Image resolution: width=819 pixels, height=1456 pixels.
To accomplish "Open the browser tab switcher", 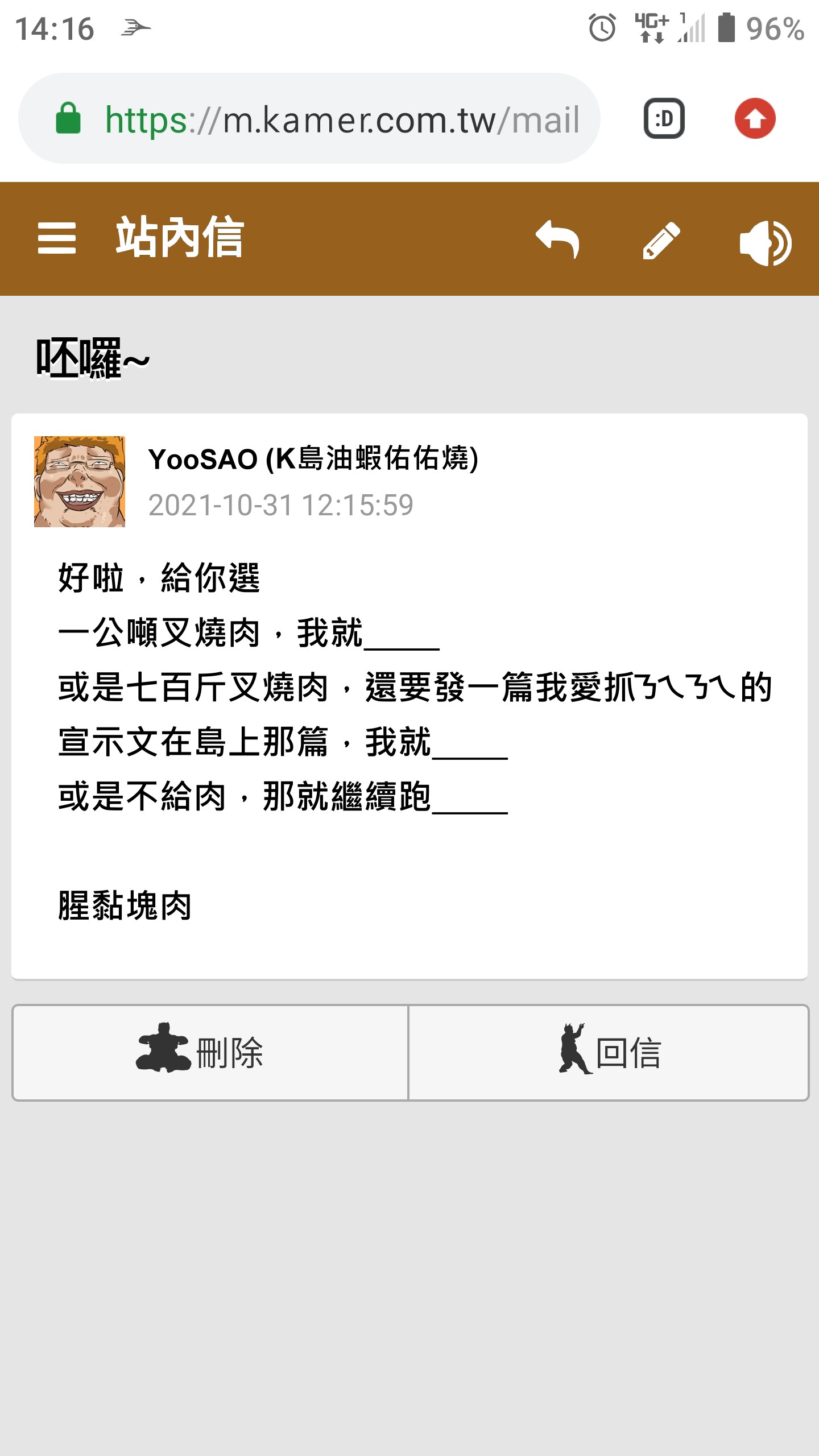I will coord(664,118).
